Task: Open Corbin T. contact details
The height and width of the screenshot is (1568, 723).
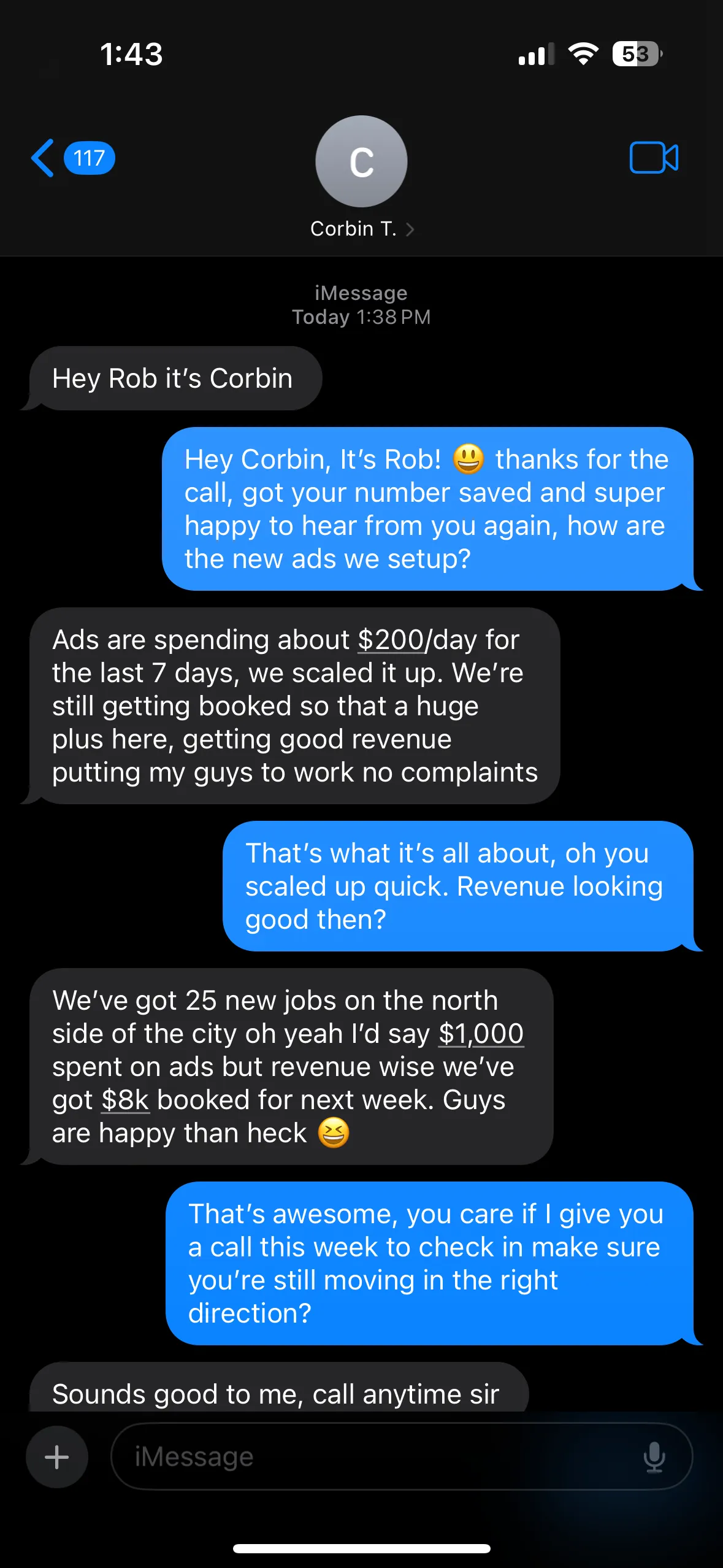Action: coord(361,178)
